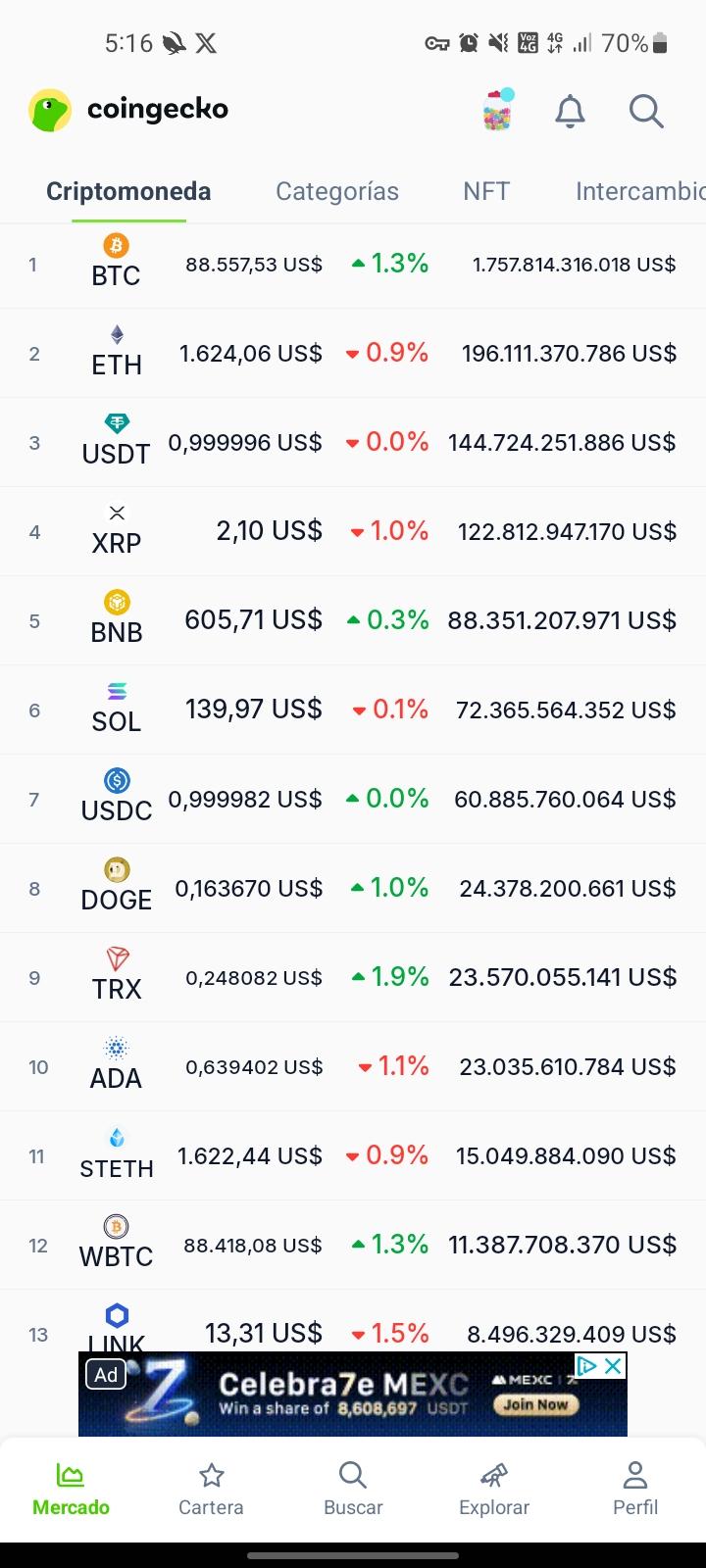Close the MEXC ad banner

tap(614, 1366)
